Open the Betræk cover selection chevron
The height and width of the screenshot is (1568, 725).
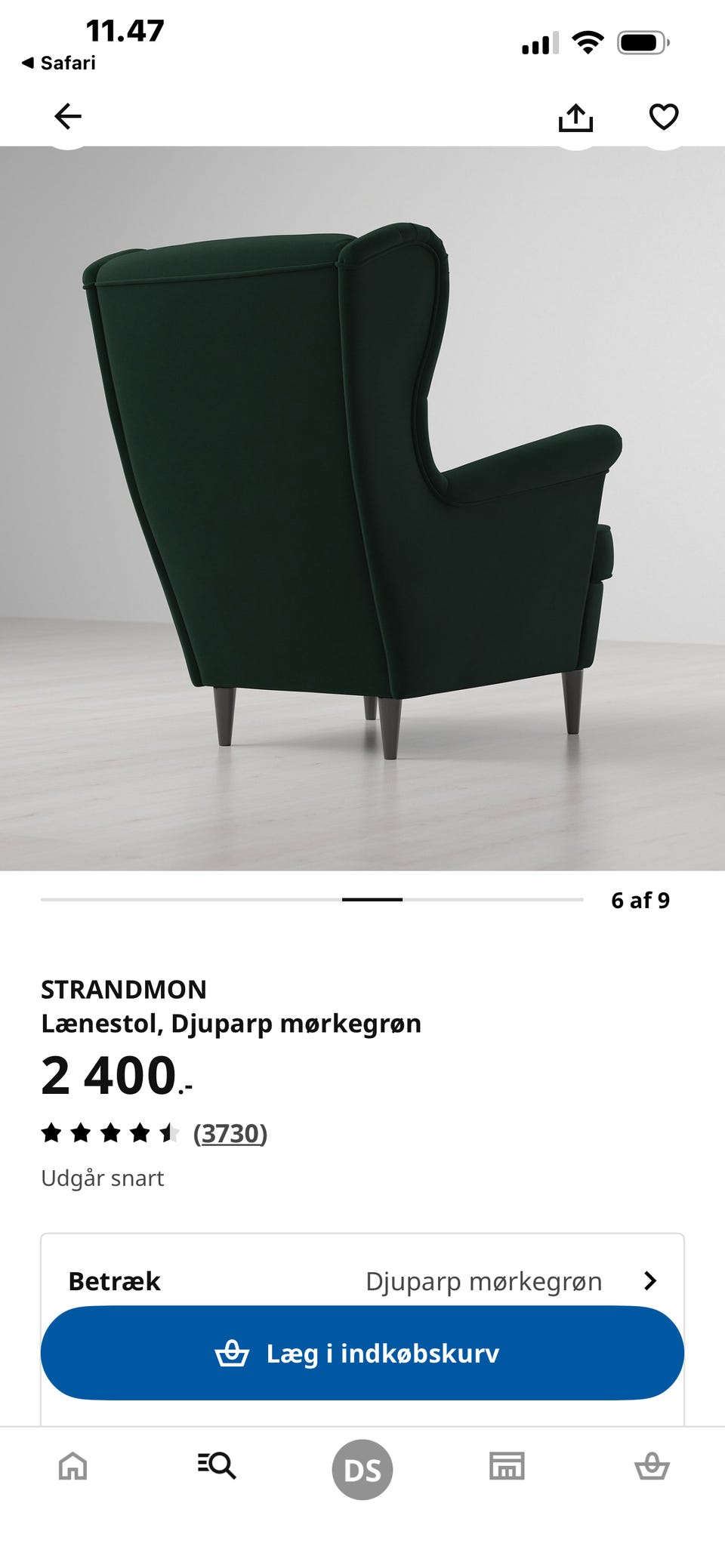651,1280
